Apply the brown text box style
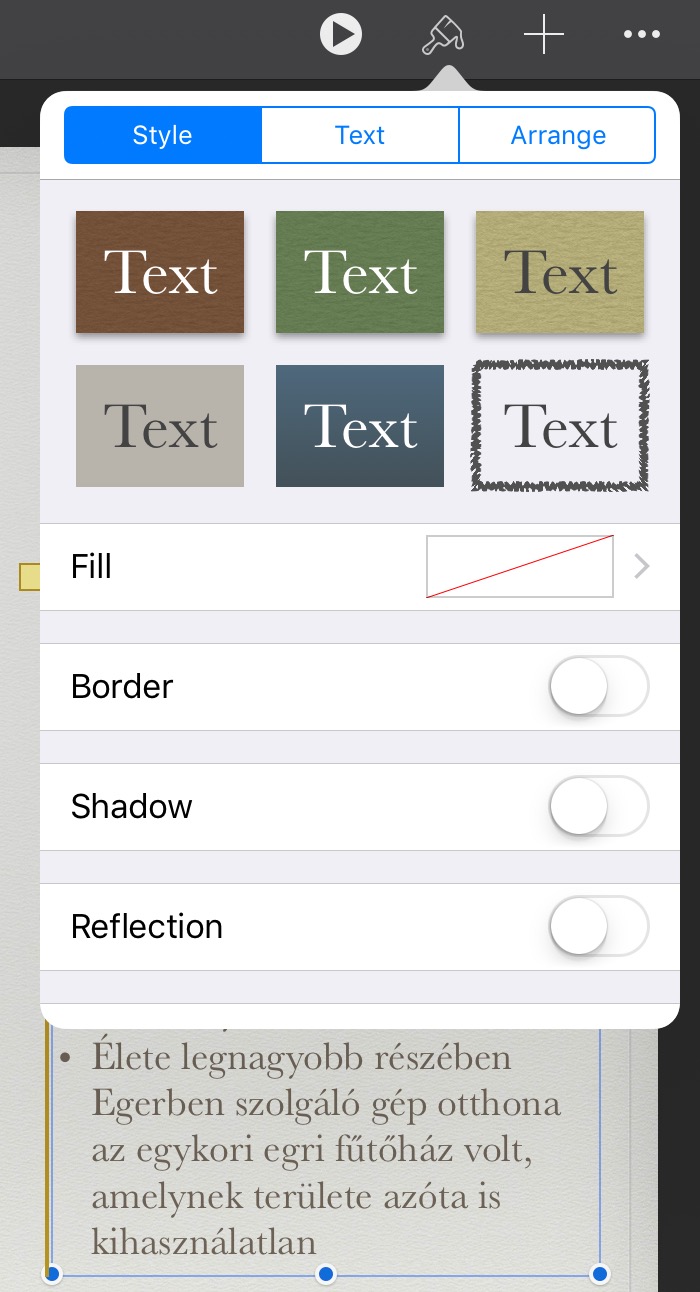The image size is (700, 1292). click(x=160, y=272)
